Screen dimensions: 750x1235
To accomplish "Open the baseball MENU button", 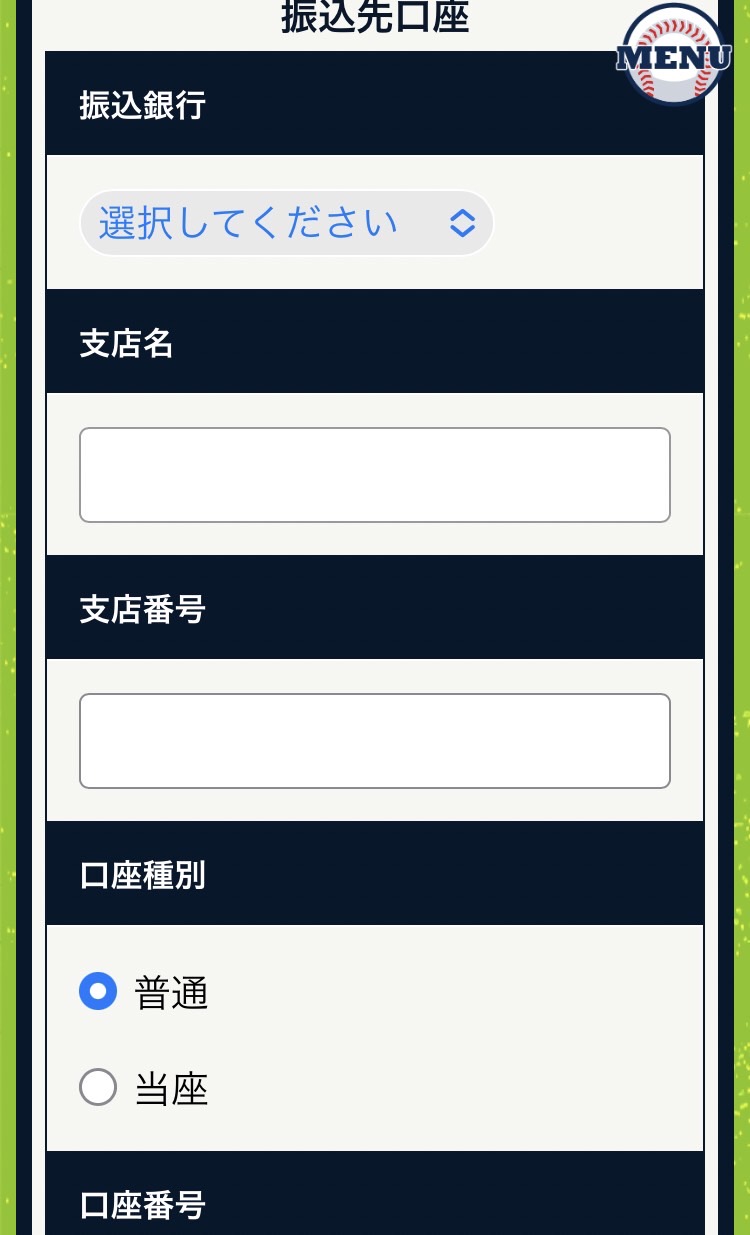I will tap(673, 54).
